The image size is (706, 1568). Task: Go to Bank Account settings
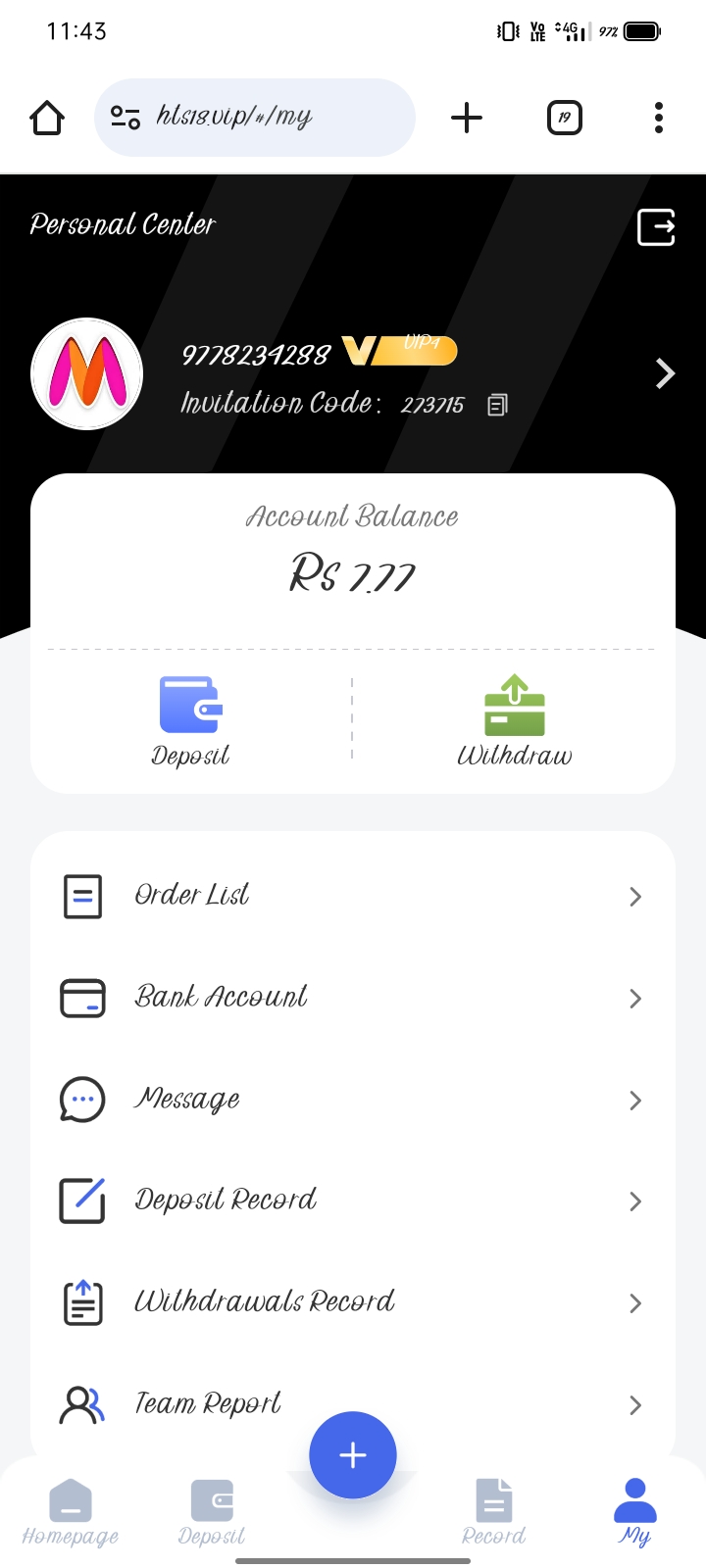(x=353, y=998)
